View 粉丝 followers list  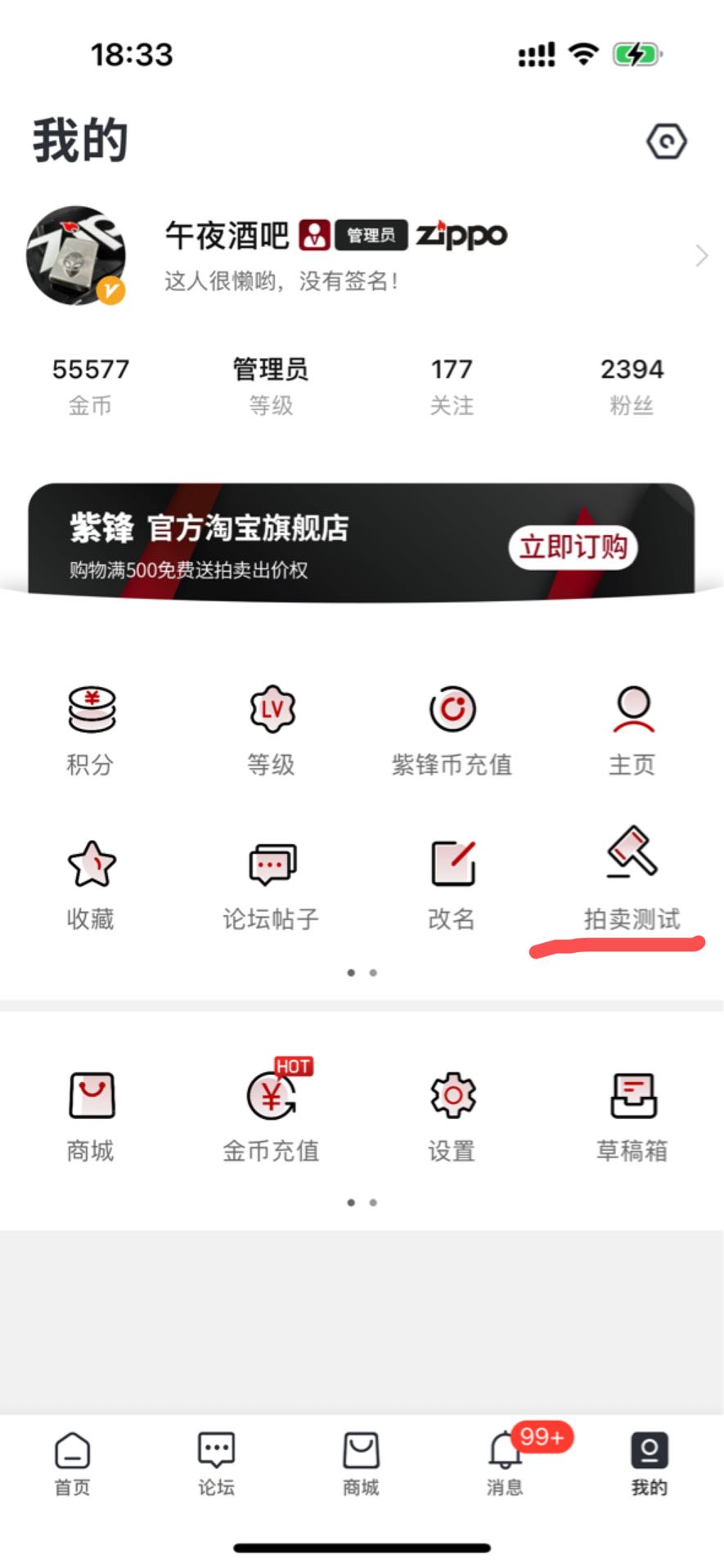pos(632,385)
